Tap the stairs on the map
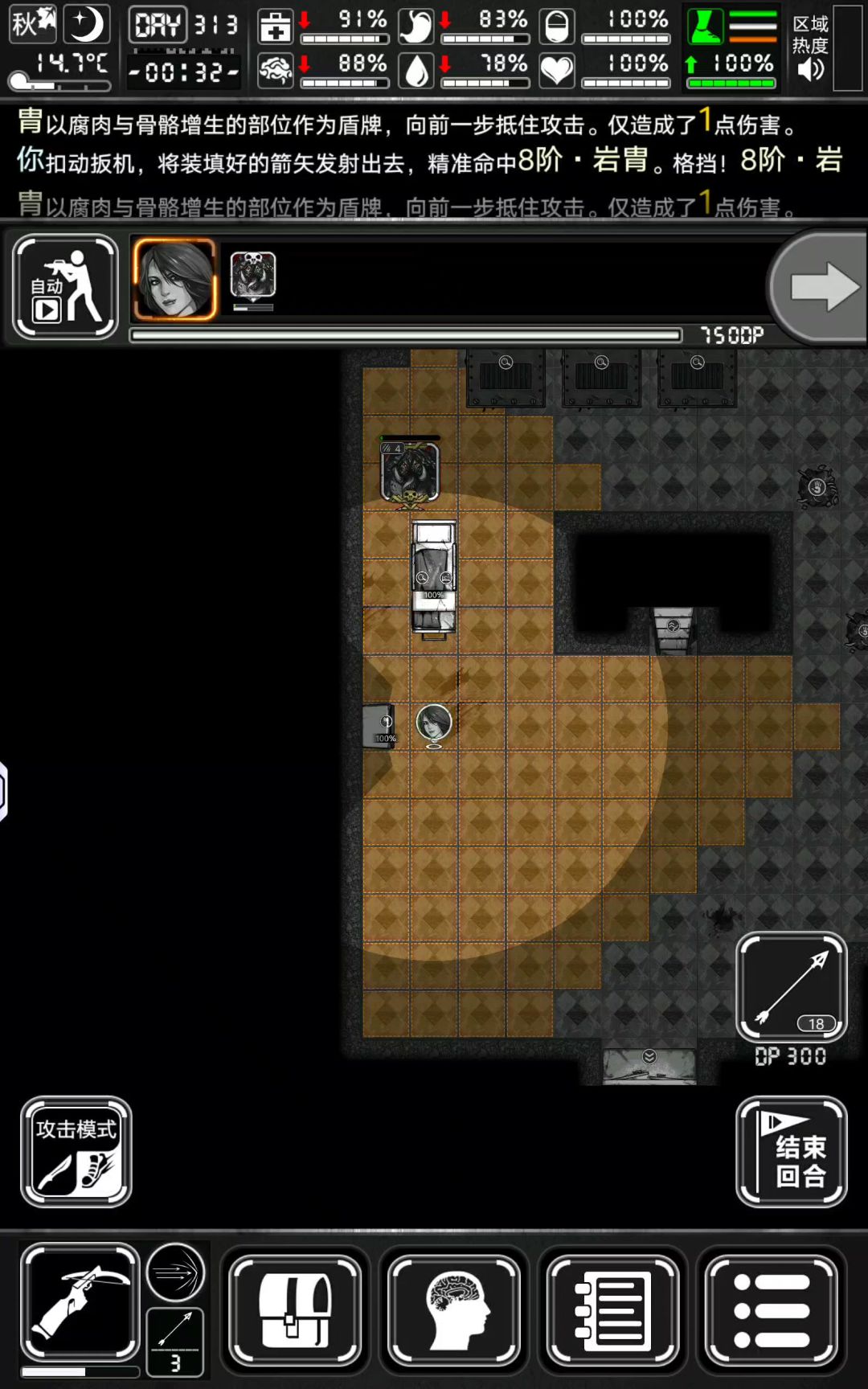This screenshot has width=868, height=1389. [x=674, y=631]
